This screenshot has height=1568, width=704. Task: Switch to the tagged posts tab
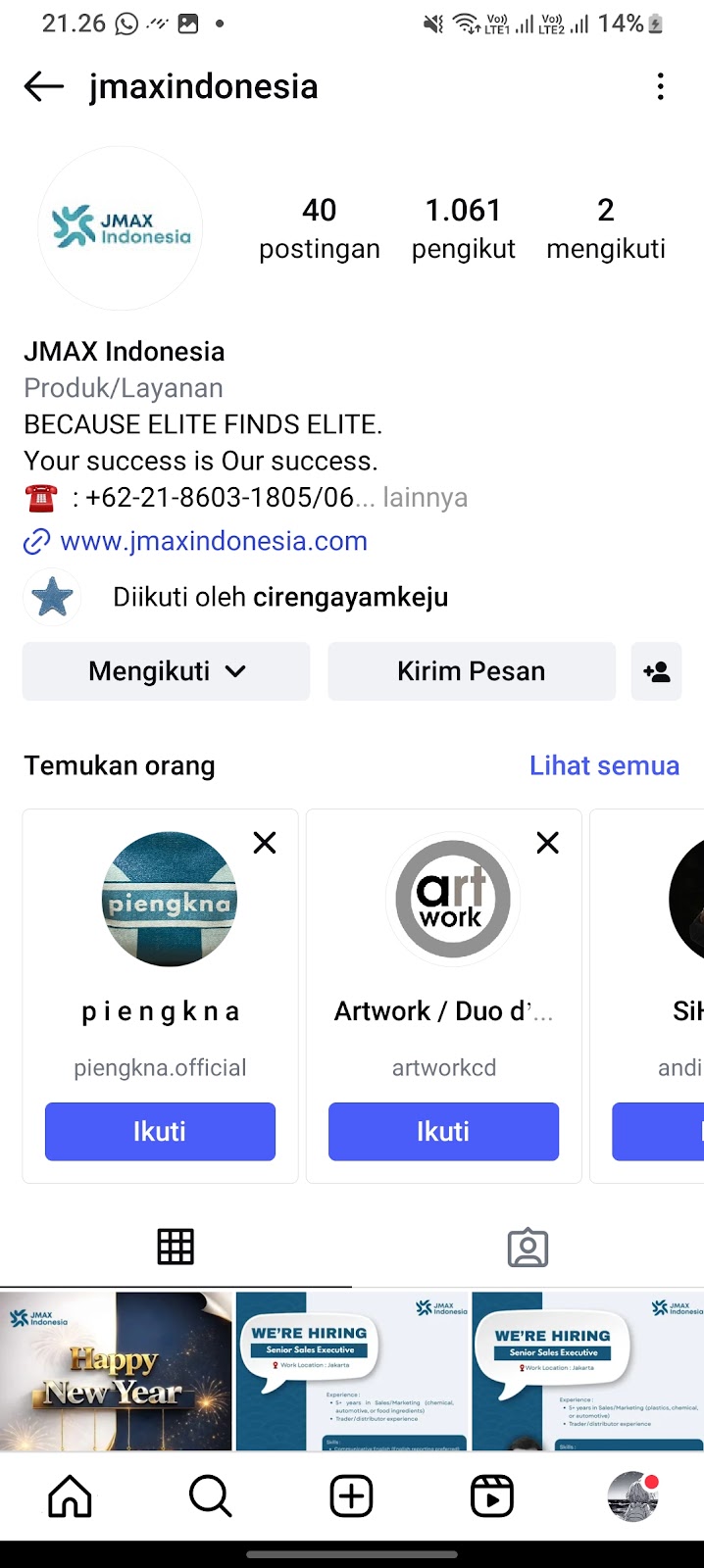[x=528, y=1247]
